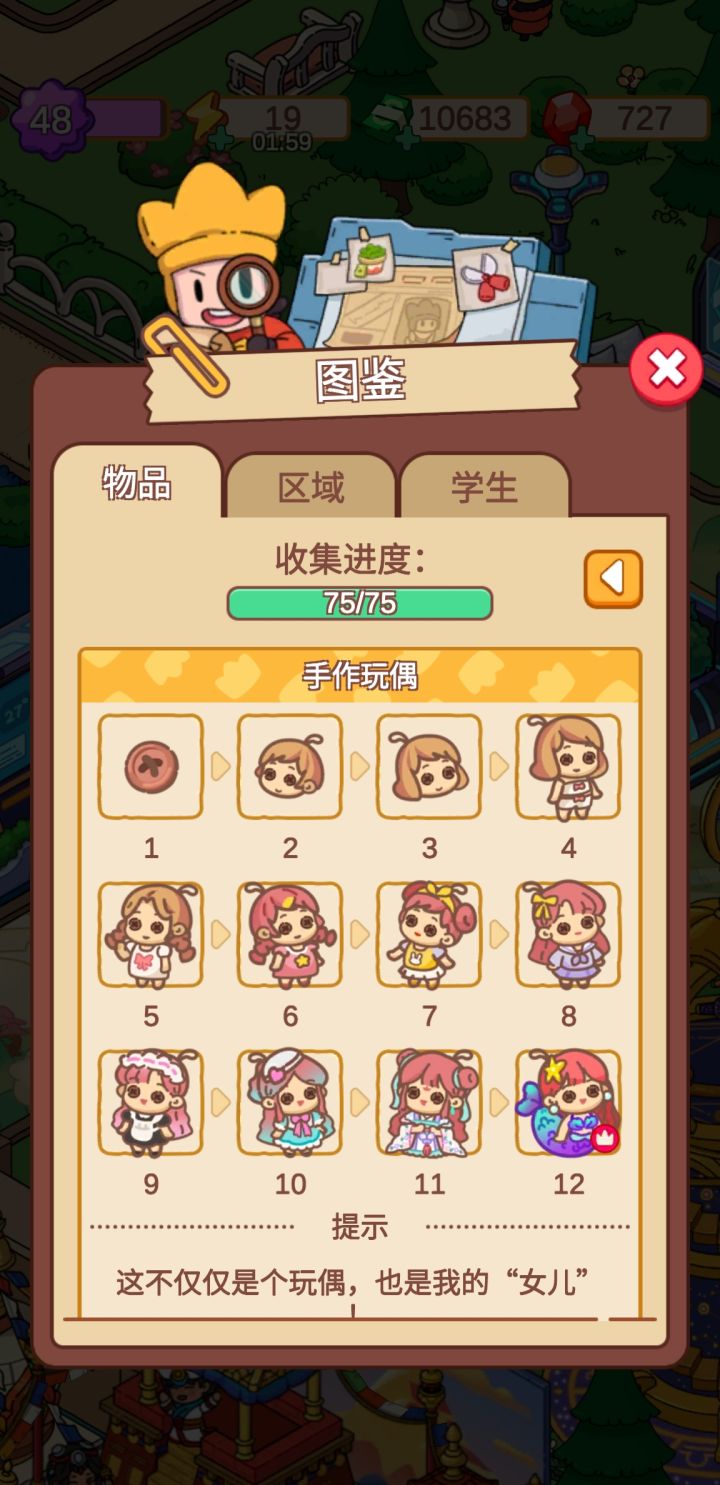Image resolution: width=720 pixels, height=1485 pixels.
Task: Expand the arrow between doll 2 and 3
Action: (x=359, y=766)
